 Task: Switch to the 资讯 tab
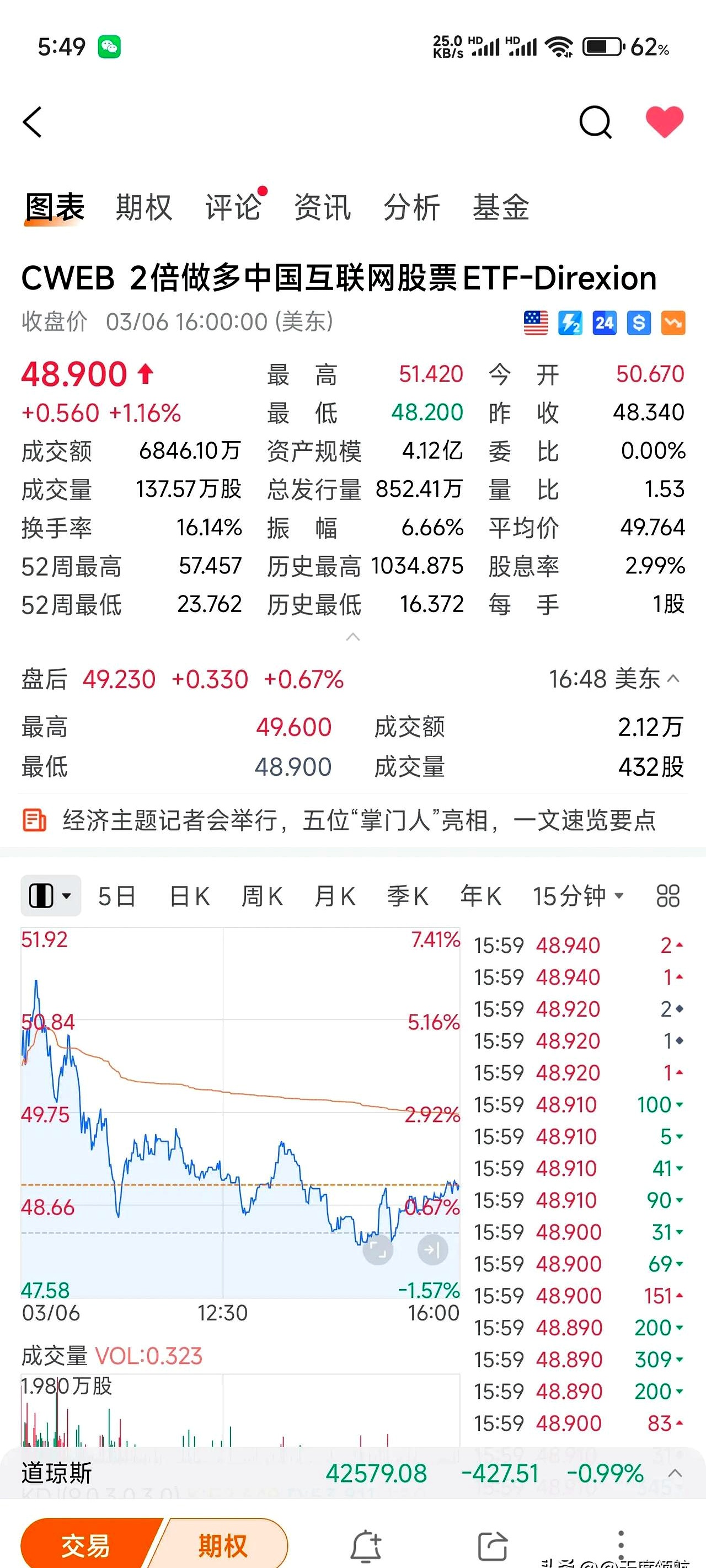[x=322, y=207]
